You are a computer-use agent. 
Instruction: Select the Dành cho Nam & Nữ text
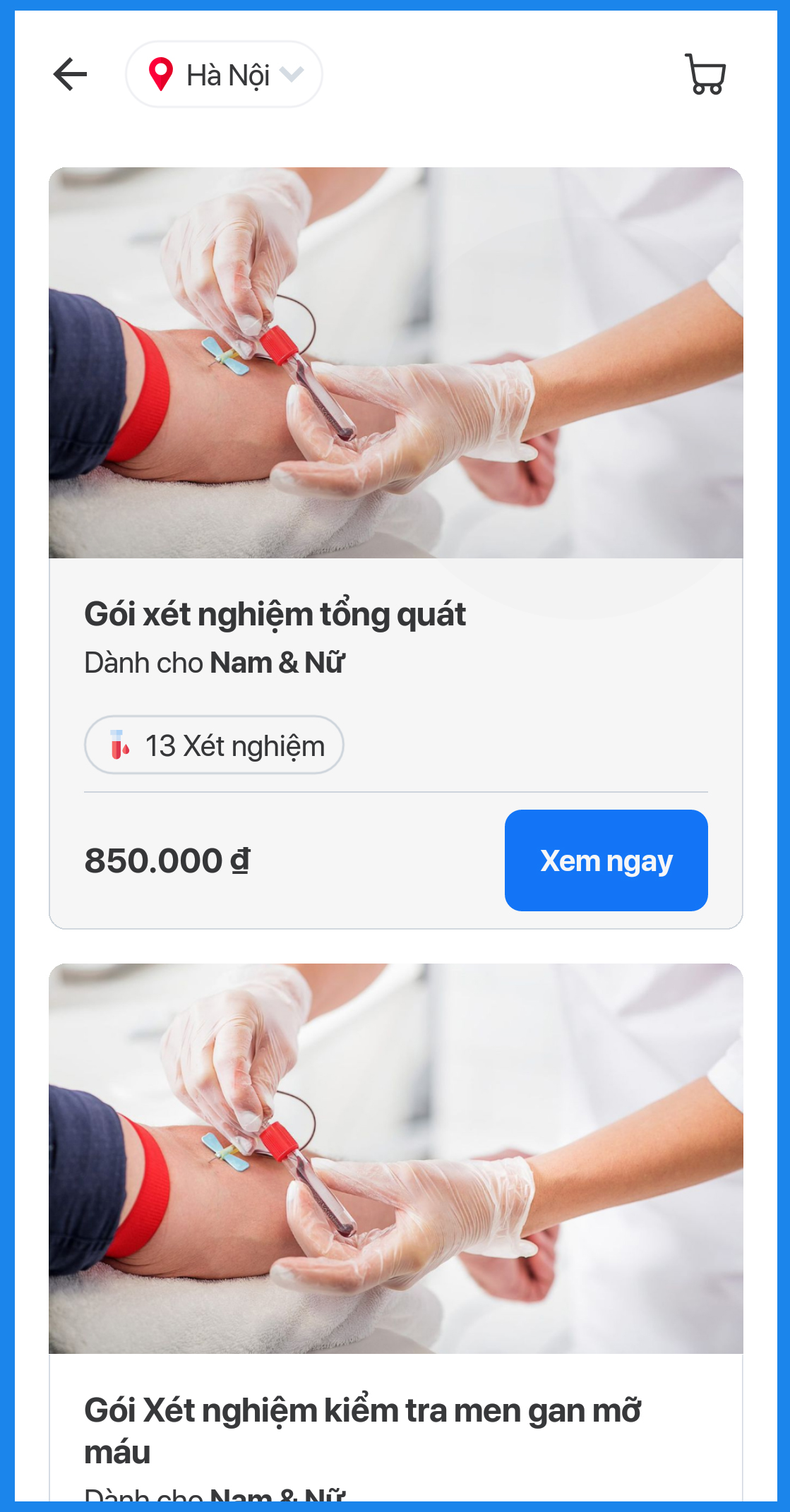[x=213, y=661]
